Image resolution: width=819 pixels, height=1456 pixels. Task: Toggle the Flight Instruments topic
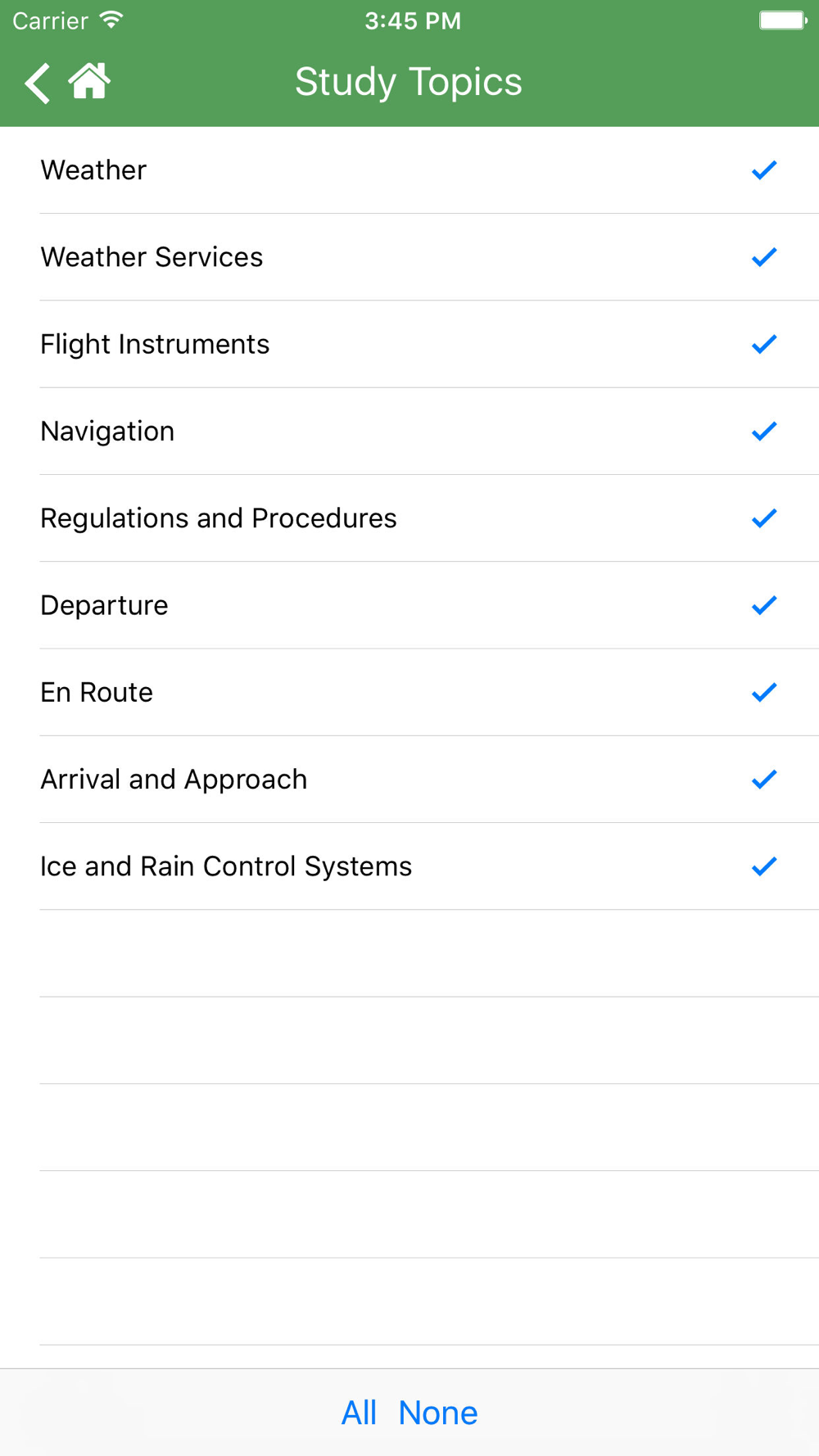tap(409, 344)
